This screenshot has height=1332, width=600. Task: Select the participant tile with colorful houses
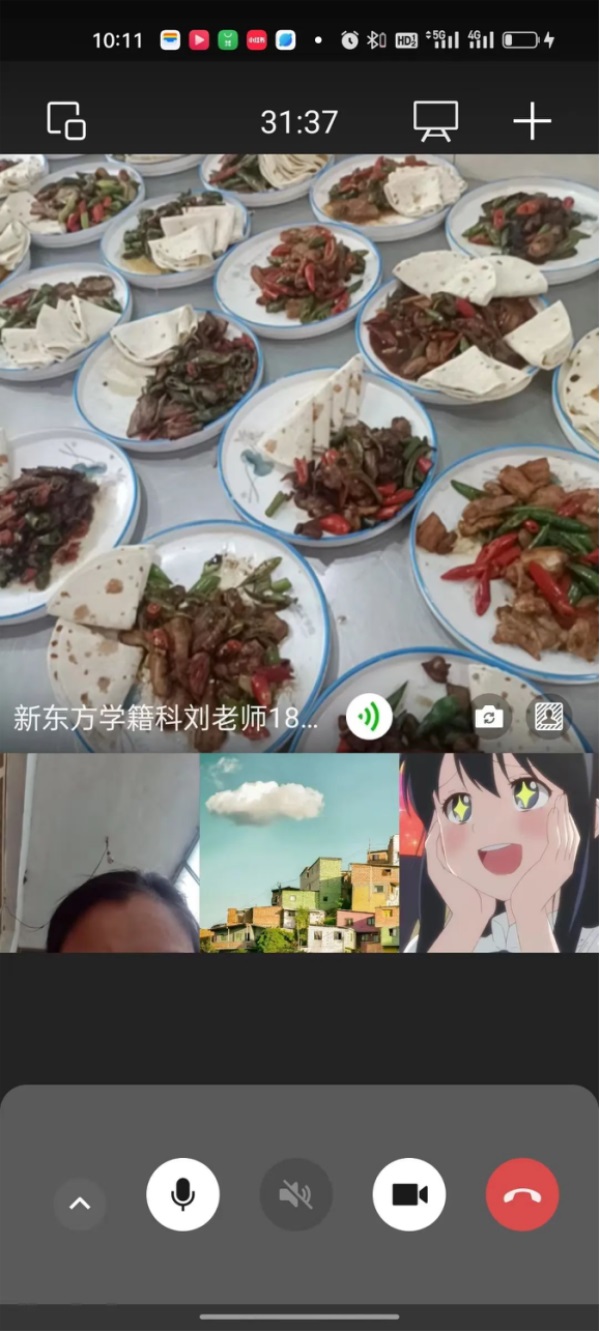[299, 853]
